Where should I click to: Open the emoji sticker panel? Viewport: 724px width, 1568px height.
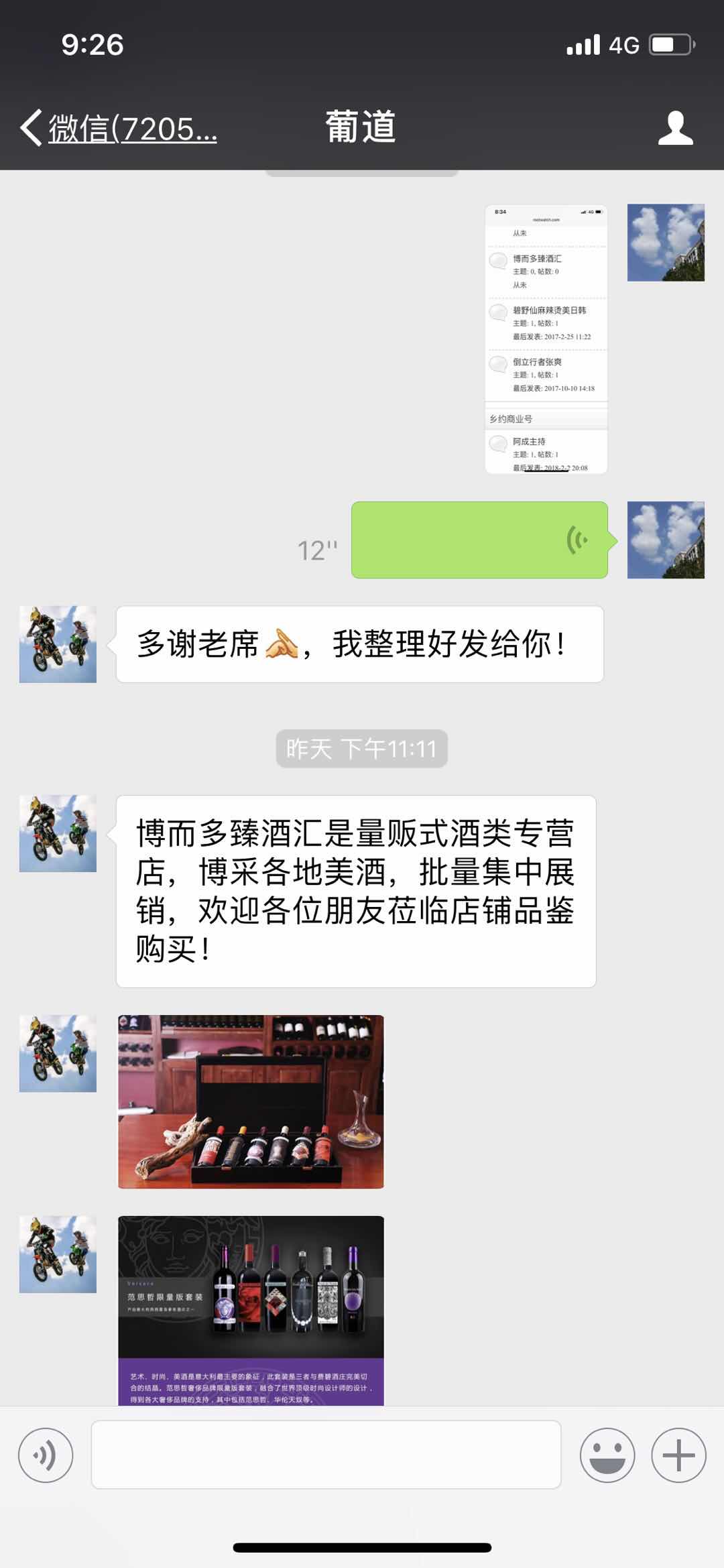point(607,1455)
